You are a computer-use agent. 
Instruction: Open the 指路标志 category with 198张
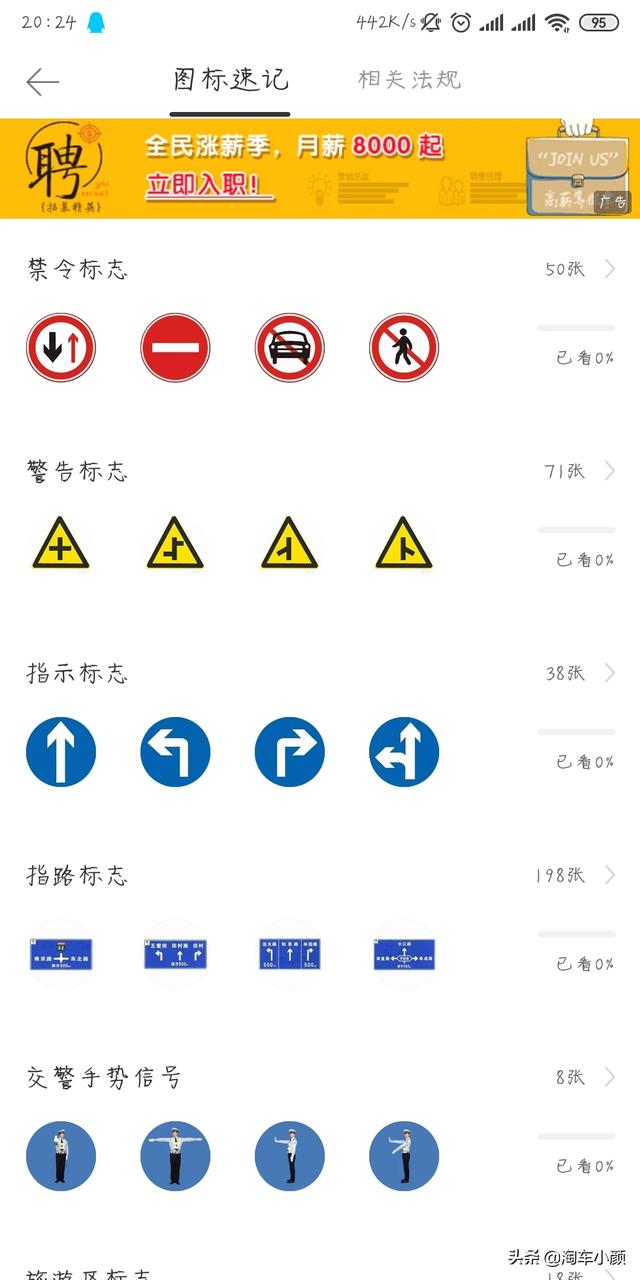pyautogui.click(x=320, y=875)
